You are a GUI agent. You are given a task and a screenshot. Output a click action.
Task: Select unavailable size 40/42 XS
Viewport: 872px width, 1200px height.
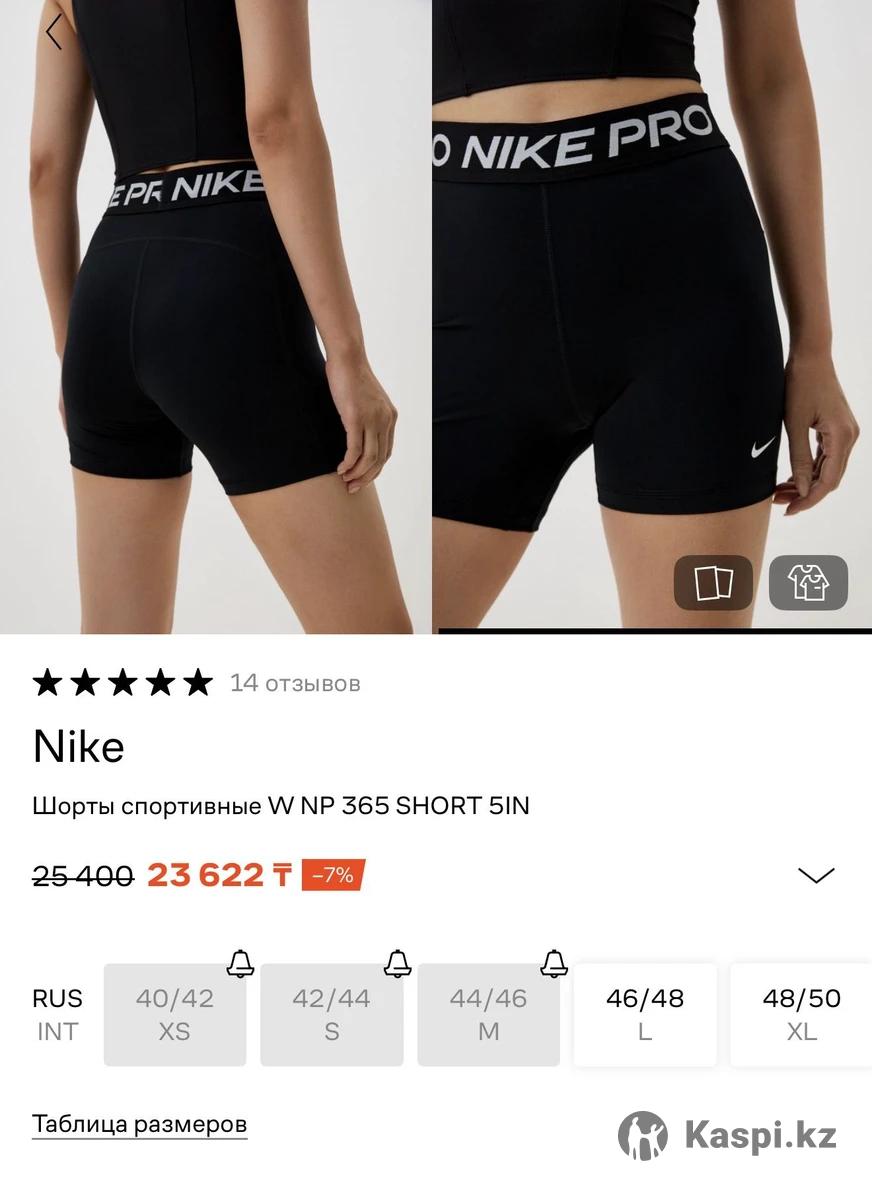175,1014
